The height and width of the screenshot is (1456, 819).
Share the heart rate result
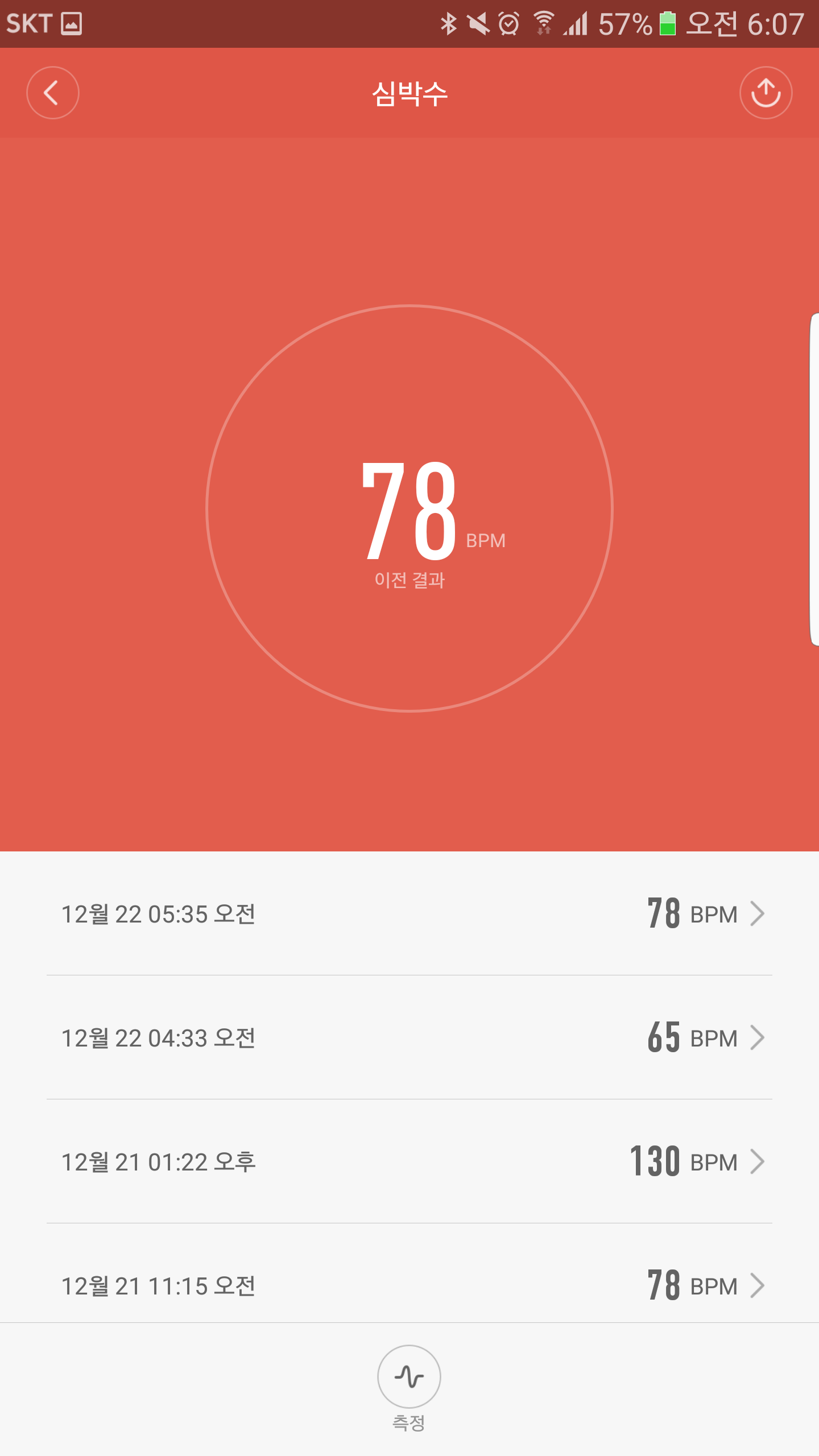click(x=766, y=93)
